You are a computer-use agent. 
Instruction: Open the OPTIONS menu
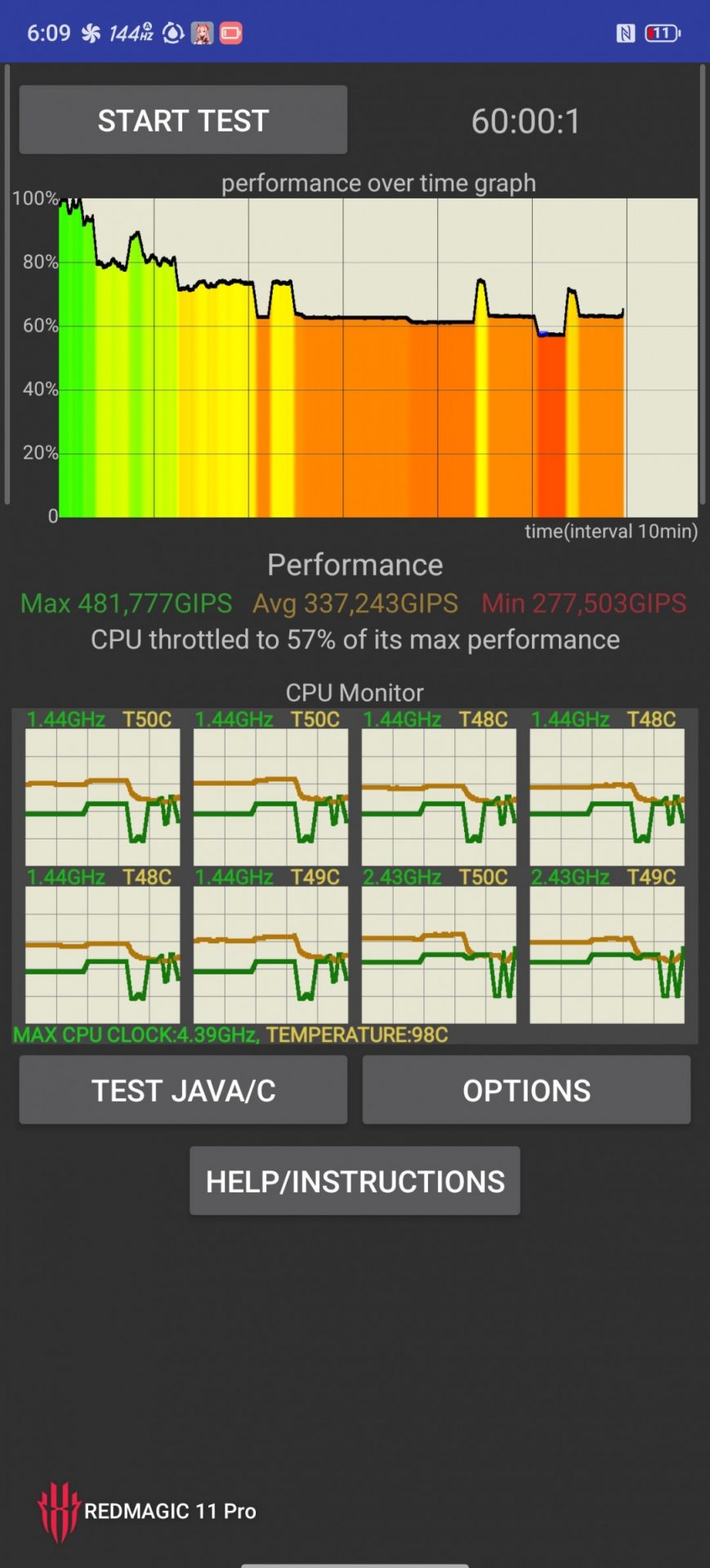pos(526,1090)
